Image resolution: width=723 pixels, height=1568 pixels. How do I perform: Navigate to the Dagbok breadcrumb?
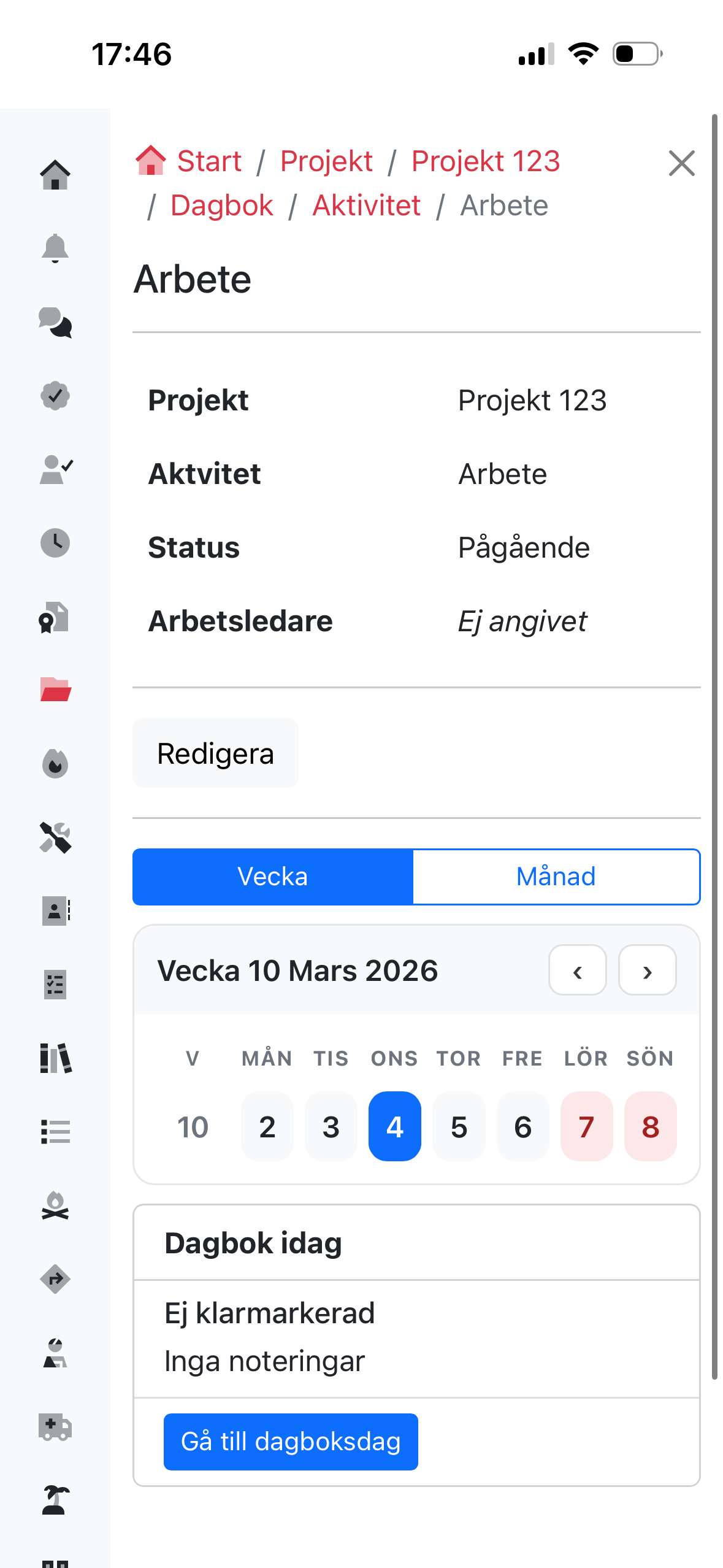tap(221, 206)
